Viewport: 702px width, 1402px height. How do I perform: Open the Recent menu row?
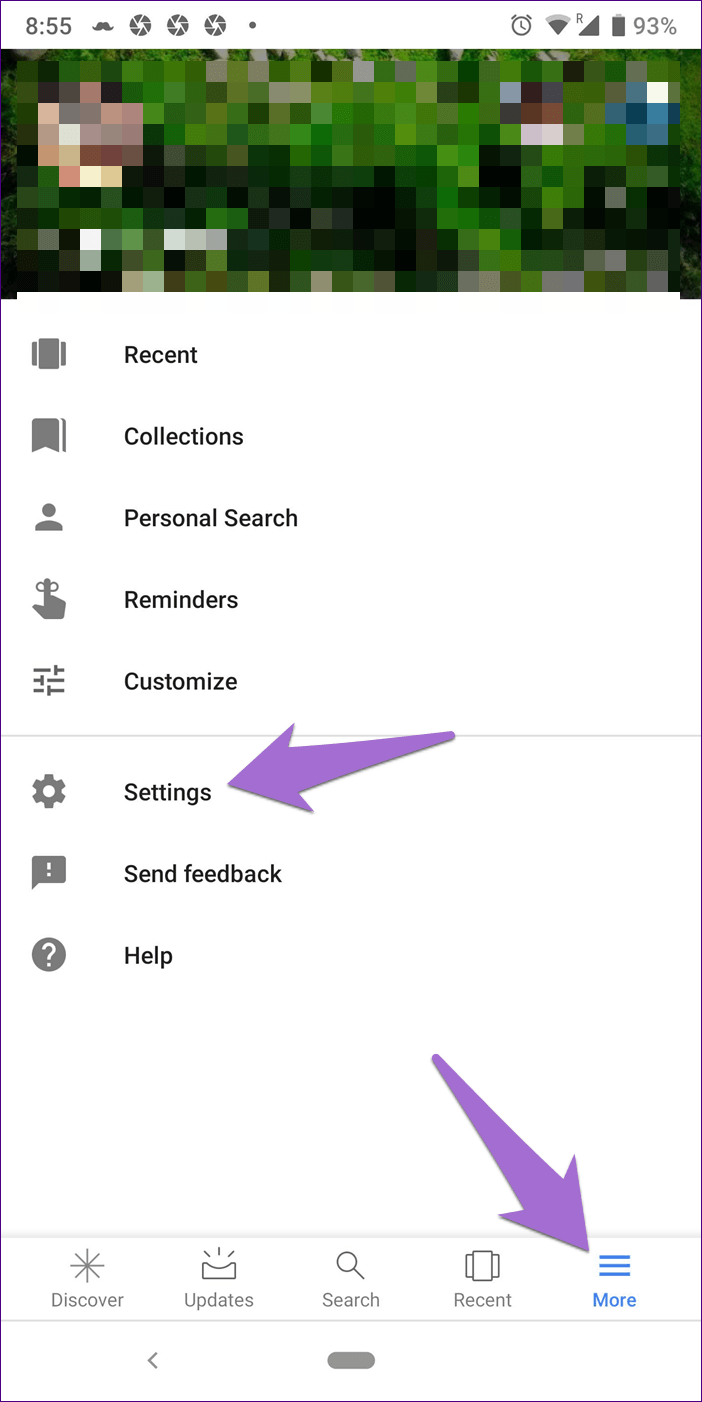click(x=351, y=355)
